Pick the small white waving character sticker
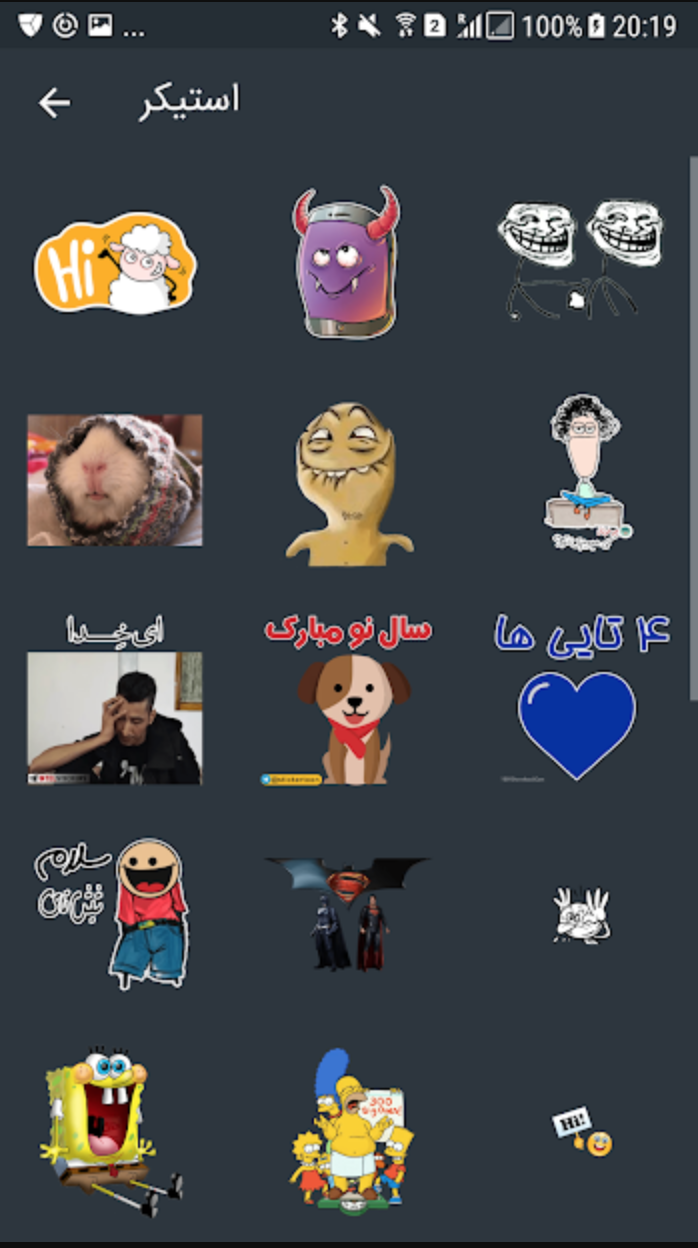 pos(580,914)
